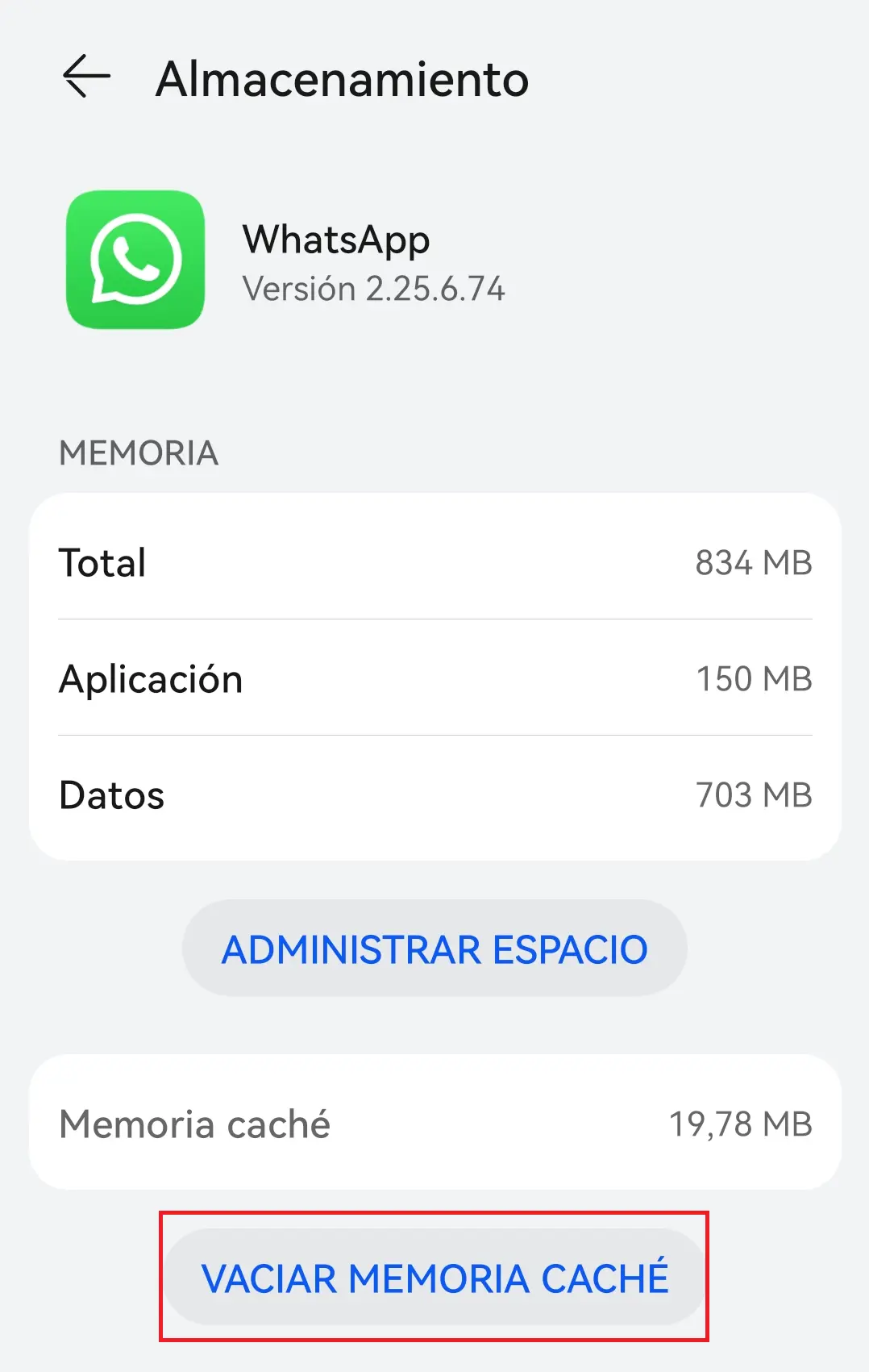Open WhatsApp by tapping its green icon
The width and height of the screenshot is (869, 1372).
(x=135, y=259)
